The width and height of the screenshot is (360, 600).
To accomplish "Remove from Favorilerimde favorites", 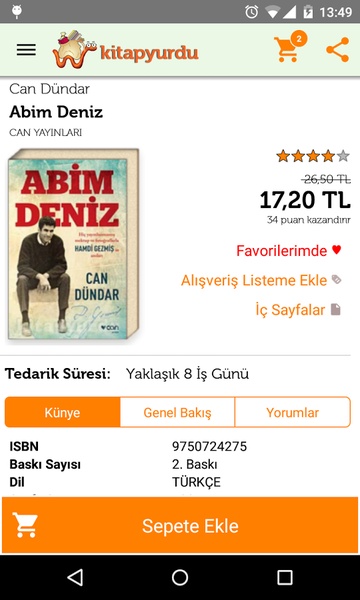I will (288, 251).
